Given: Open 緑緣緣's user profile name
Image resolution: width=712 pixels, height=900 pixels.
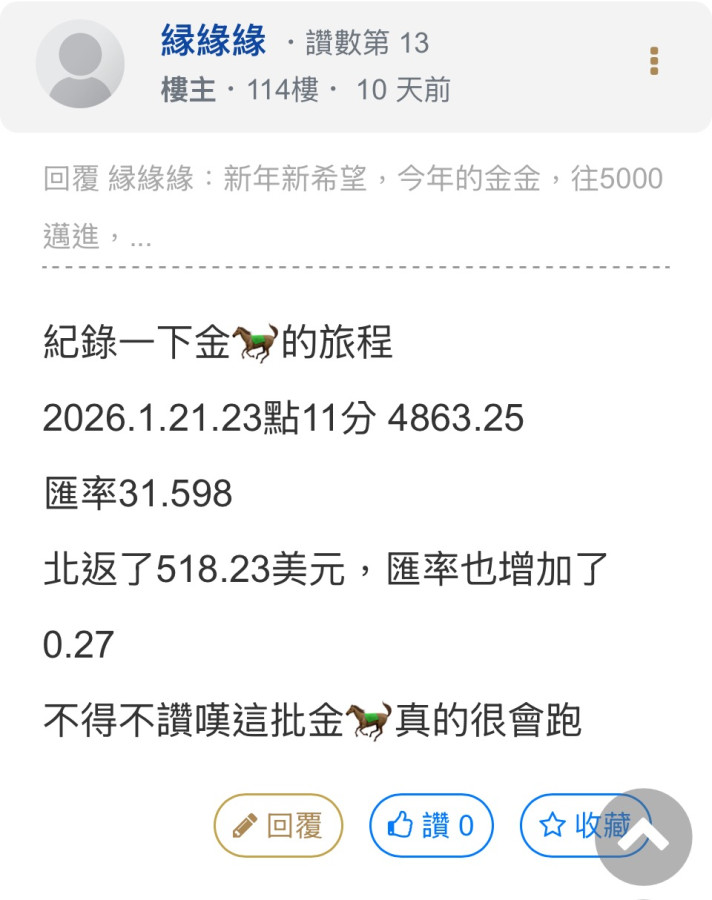Looking at the screenshot, I should (x=214, y=42).
